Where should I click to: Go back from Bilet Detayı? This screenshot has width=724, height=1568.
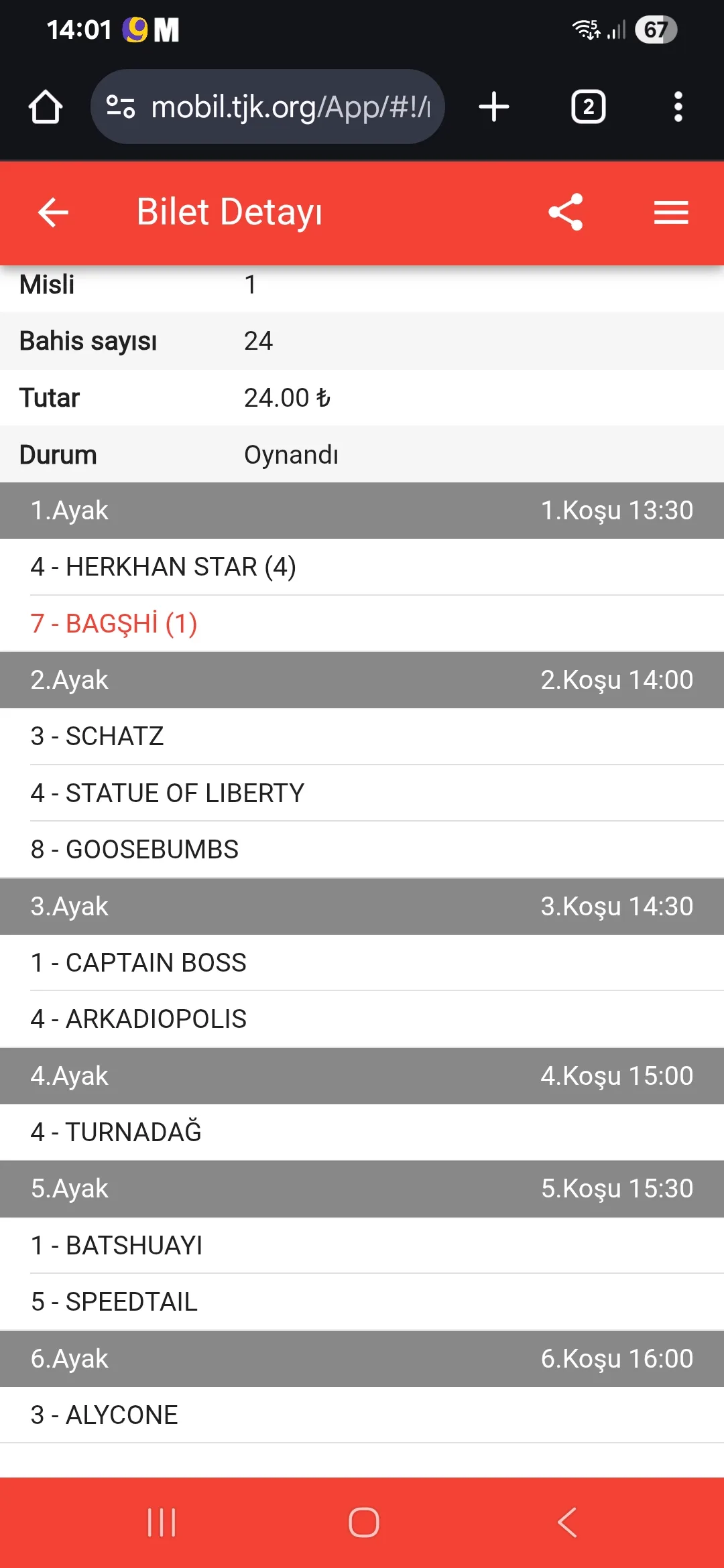click(54, 213)
